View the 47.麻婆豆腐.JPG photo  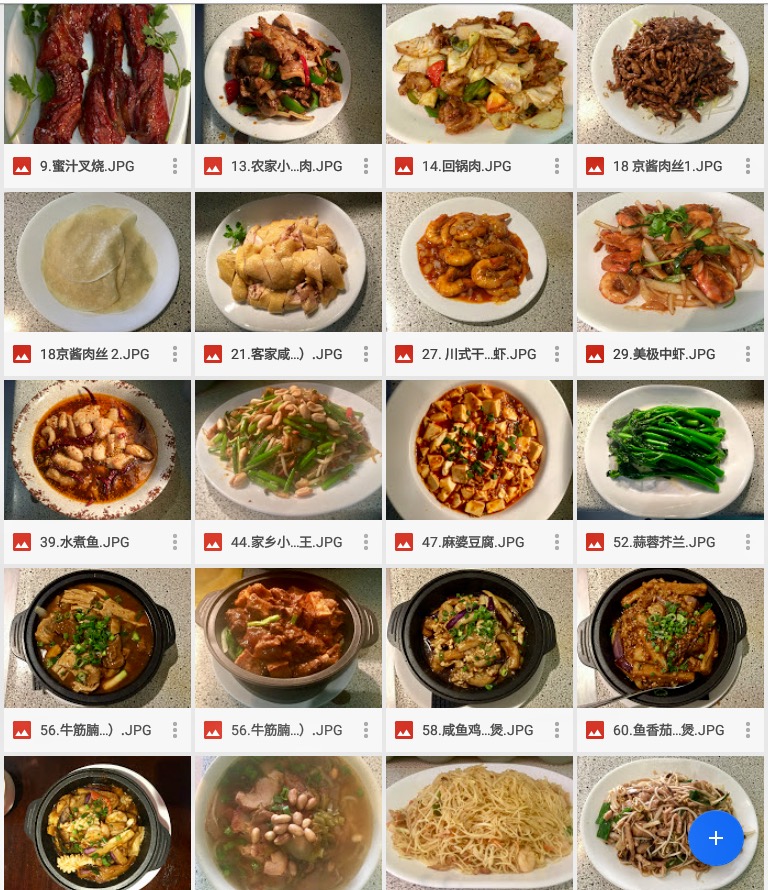pos(479,450)
